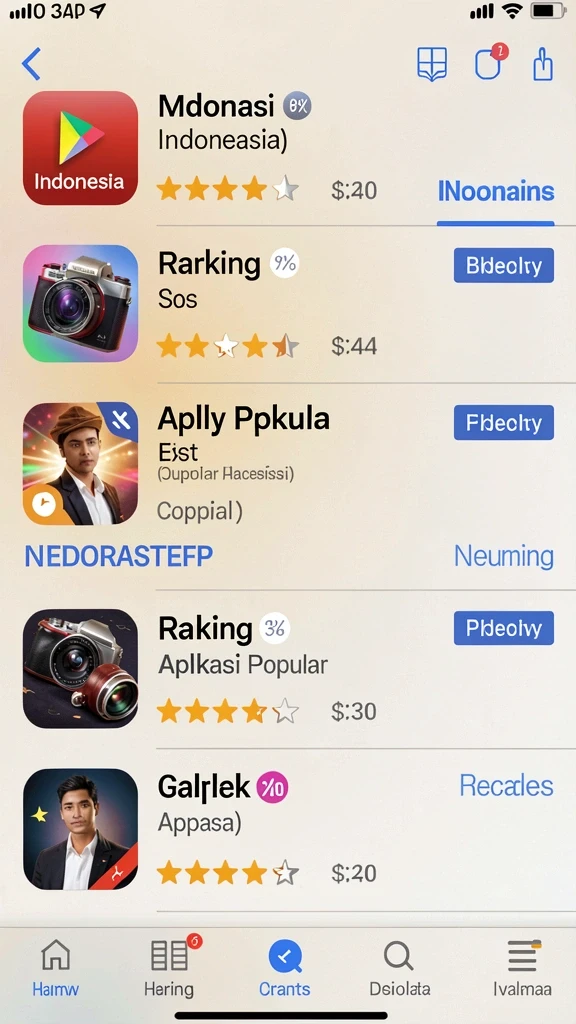Select the INoonains tab
Image resolution: width=576 pixels, height=1024 pixels.
click(496, 191)
